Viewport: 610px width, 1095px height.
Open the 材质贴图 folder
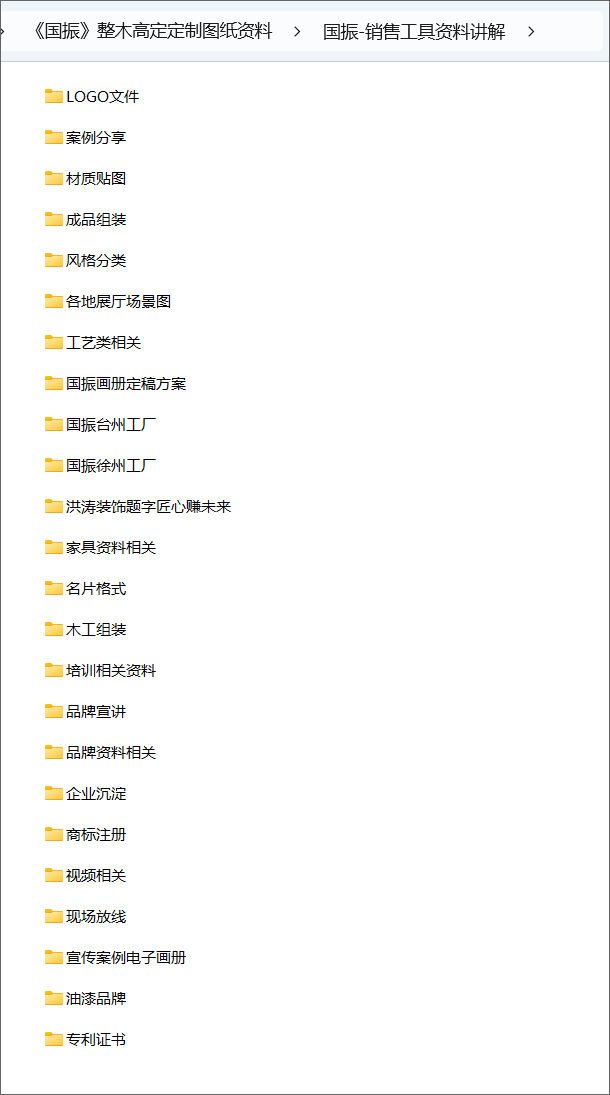click(x=95, y=179)
